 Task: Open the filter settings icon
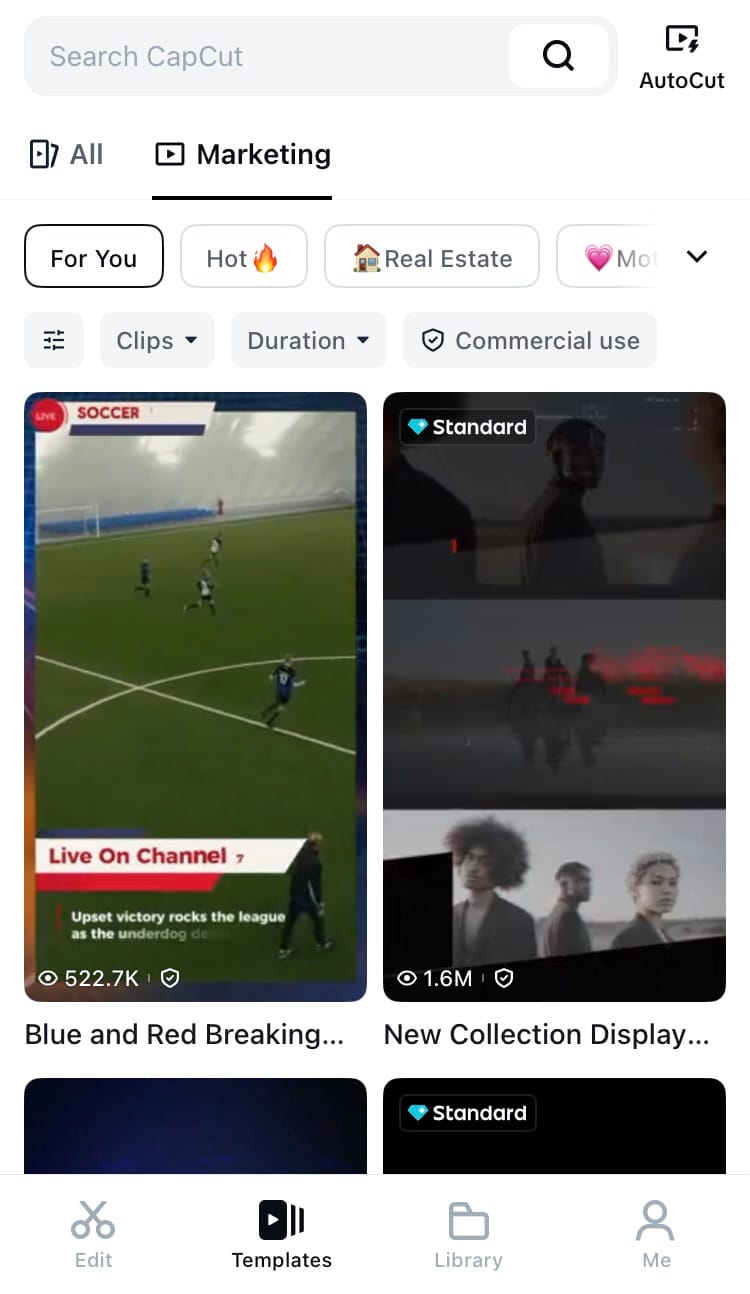click(x=54, y=340)
